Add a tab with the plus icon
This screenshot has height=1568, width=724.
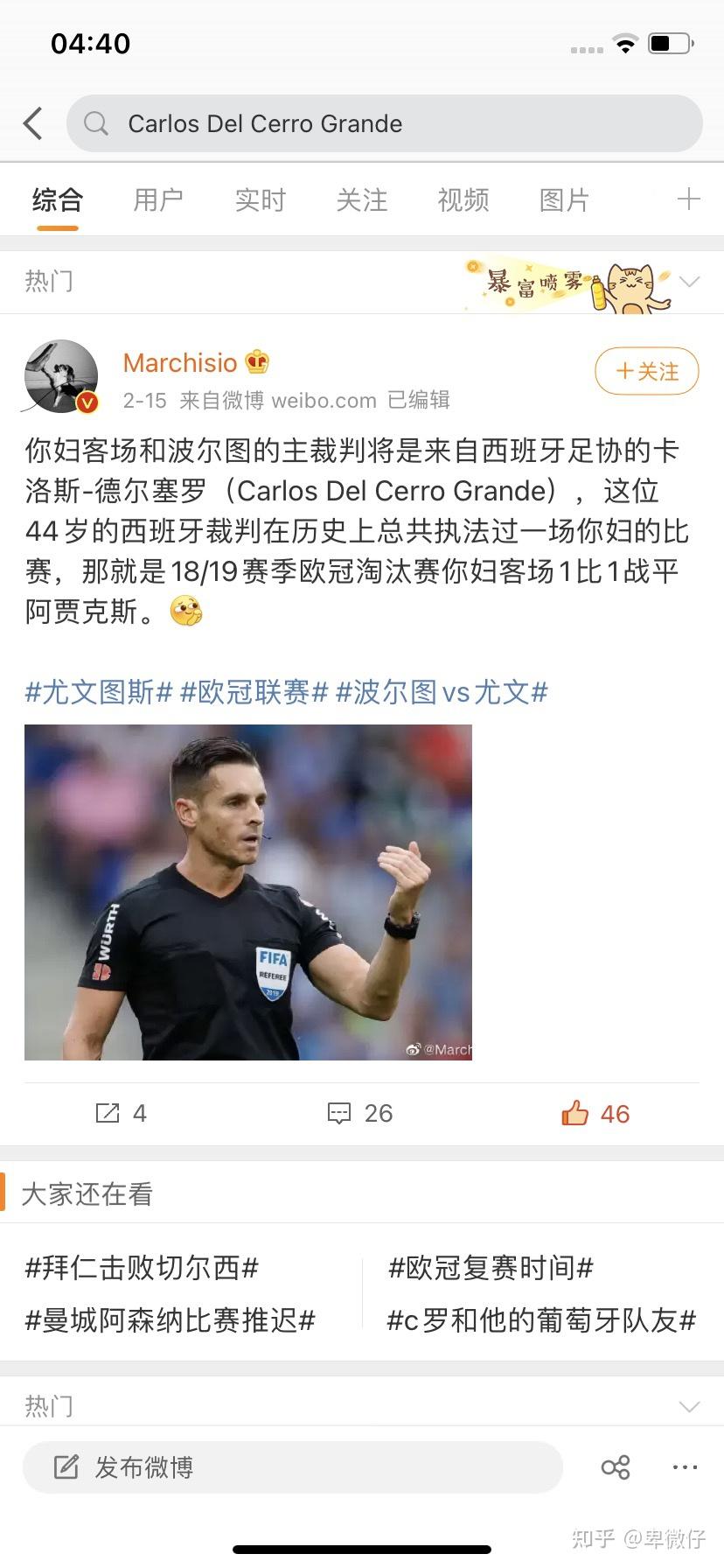coord(688,199)
